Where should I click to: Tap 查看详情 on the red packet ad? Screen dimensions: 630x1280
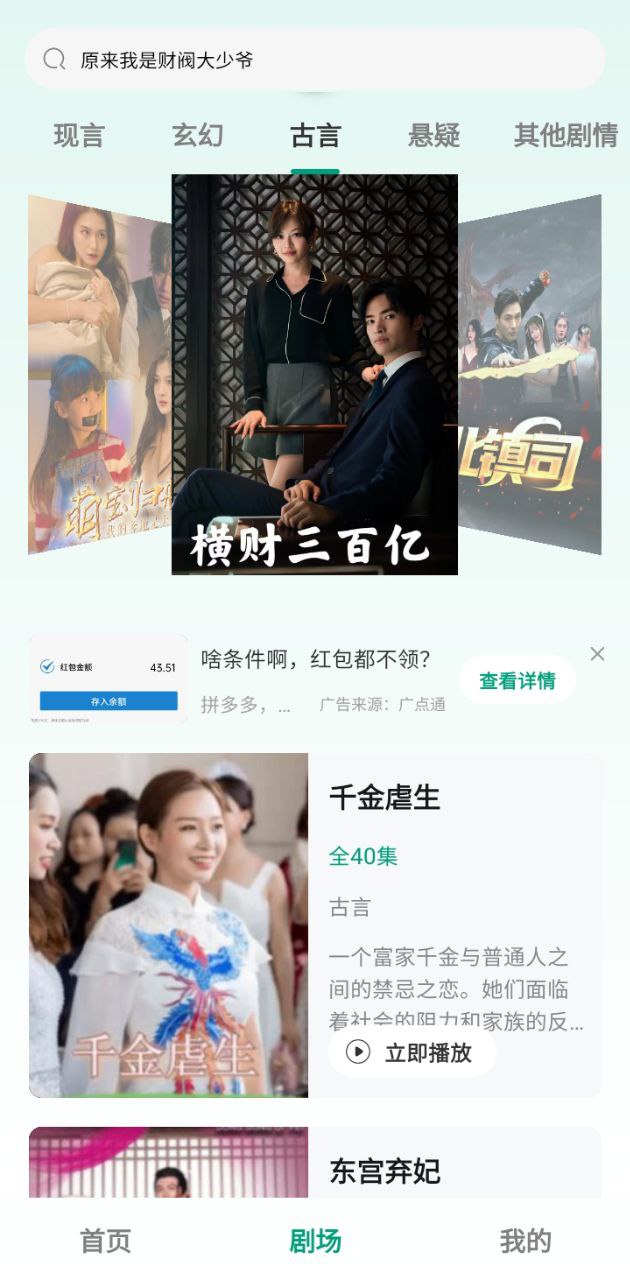517,681
